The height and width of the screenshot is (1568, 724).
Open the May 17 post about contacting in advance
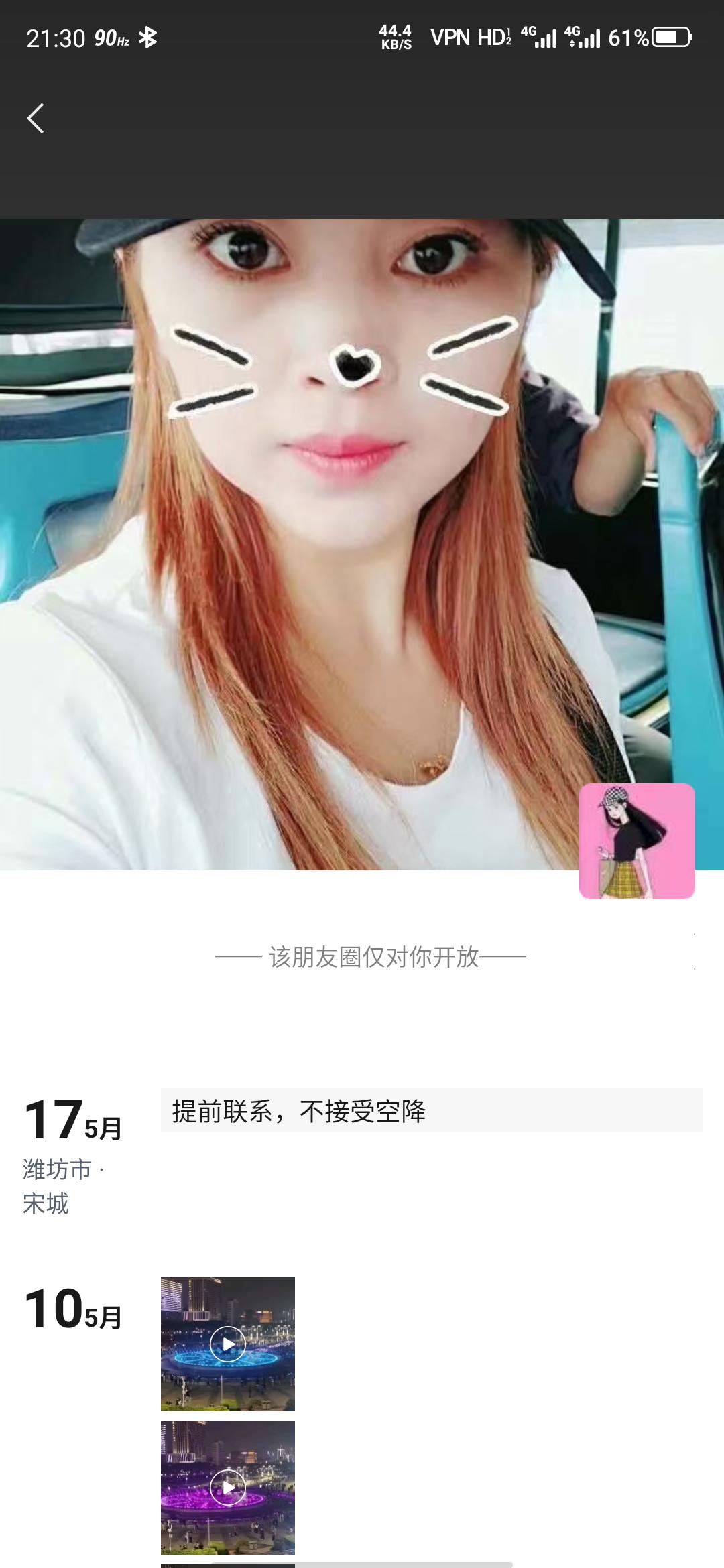pos(431,1111)
